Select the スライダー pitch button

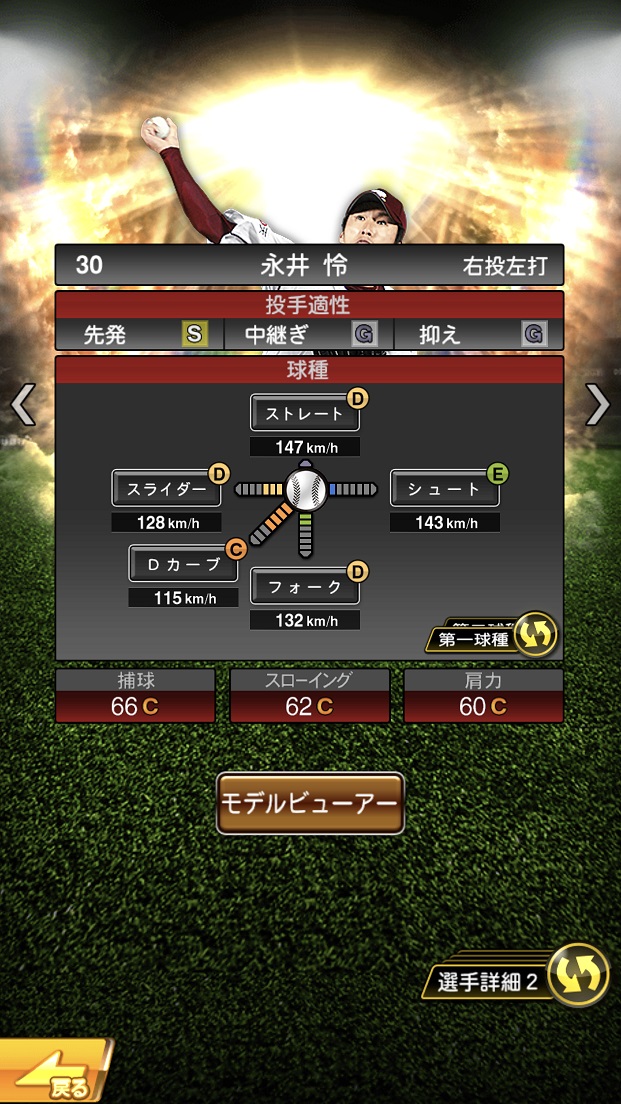166,489
